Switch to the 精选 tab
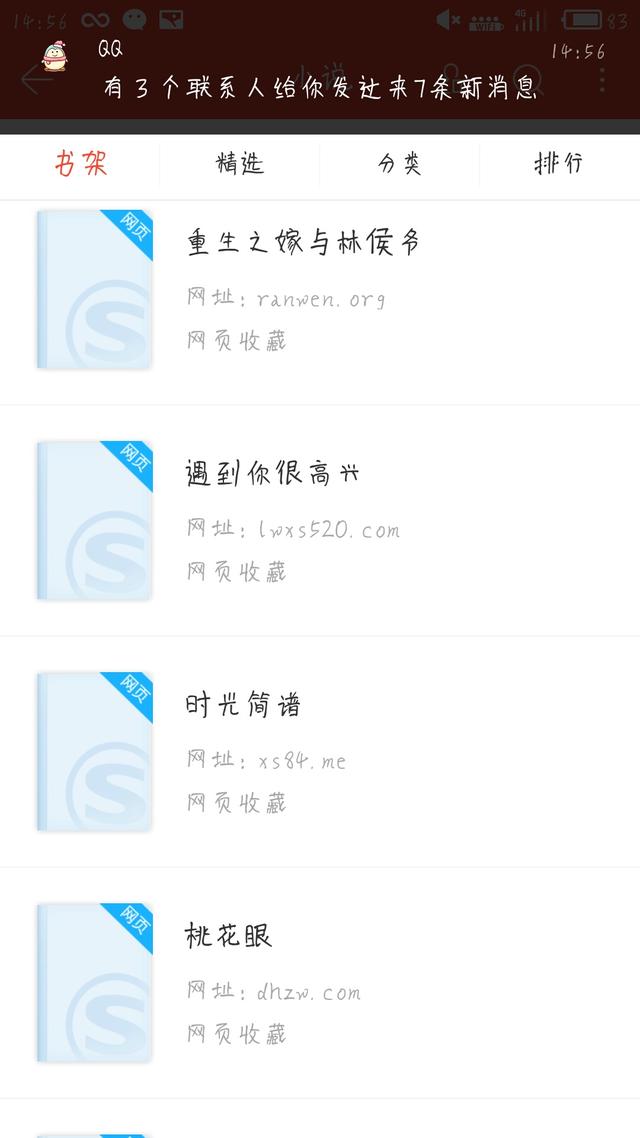The height and width of the screenshot is (1138, 640). point(239,164)
